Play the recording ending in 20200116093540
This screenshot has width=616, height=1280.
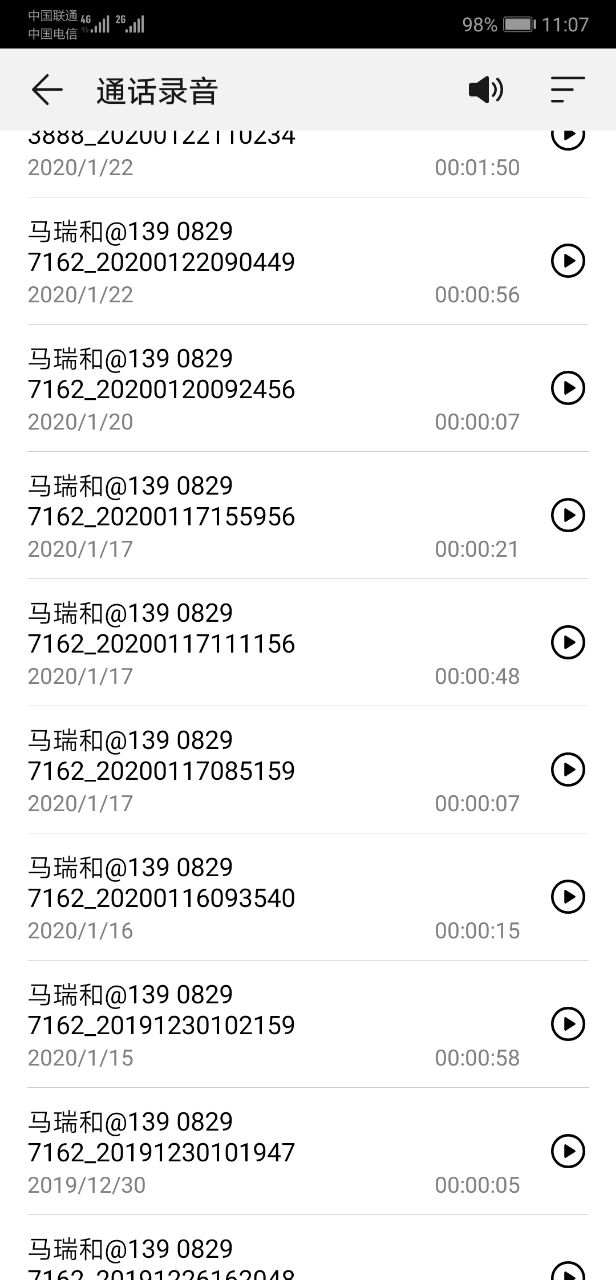[x=568, y=897]
